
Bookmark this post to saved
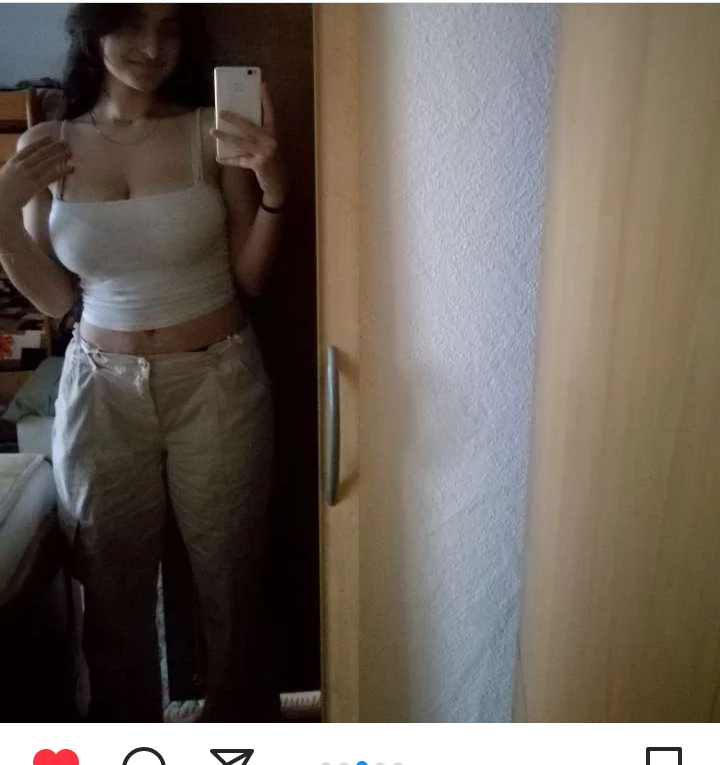[664, 757]
